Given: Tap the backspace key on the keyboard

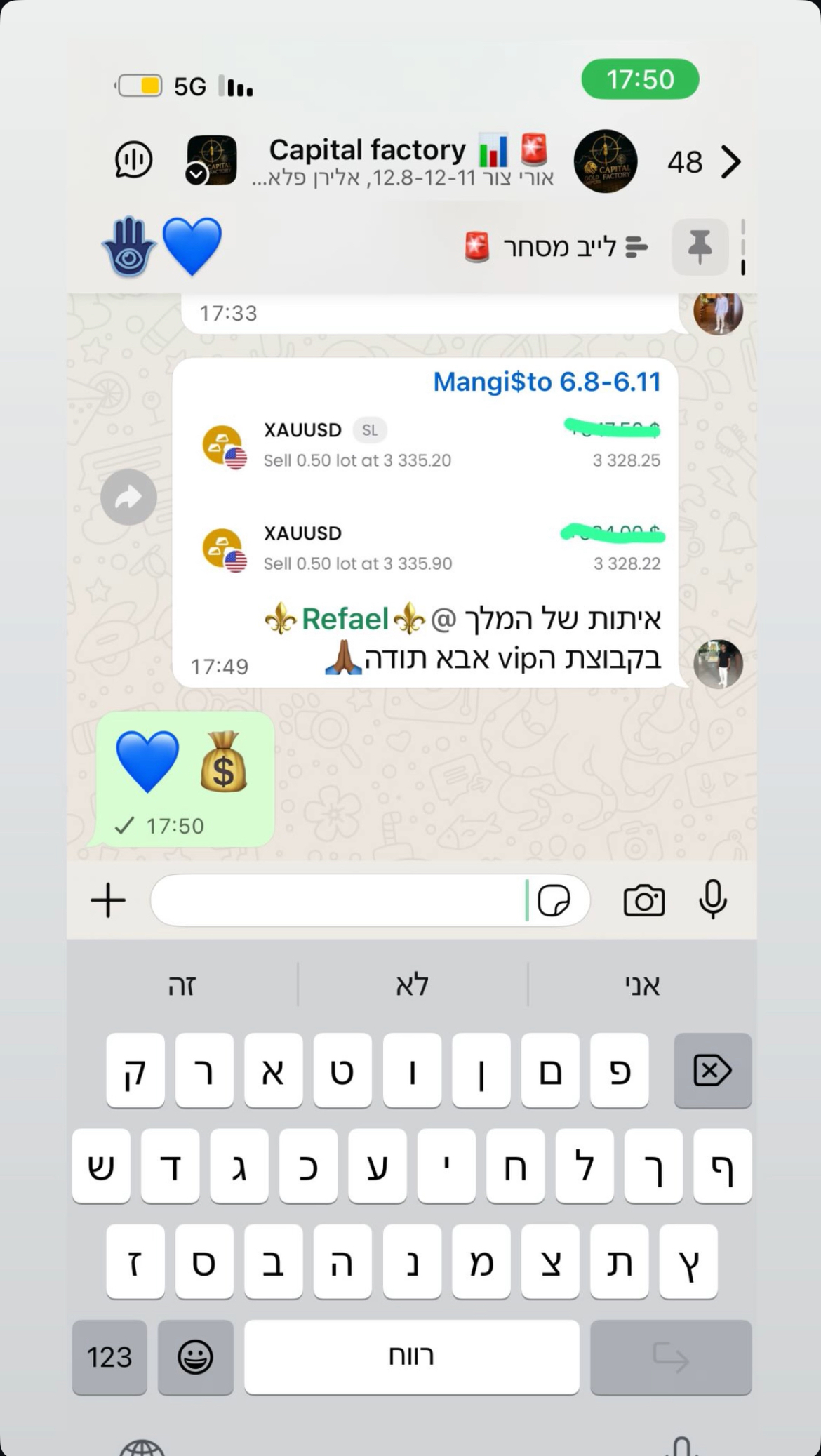Looking at the screenshot, I should point(712,1071).
